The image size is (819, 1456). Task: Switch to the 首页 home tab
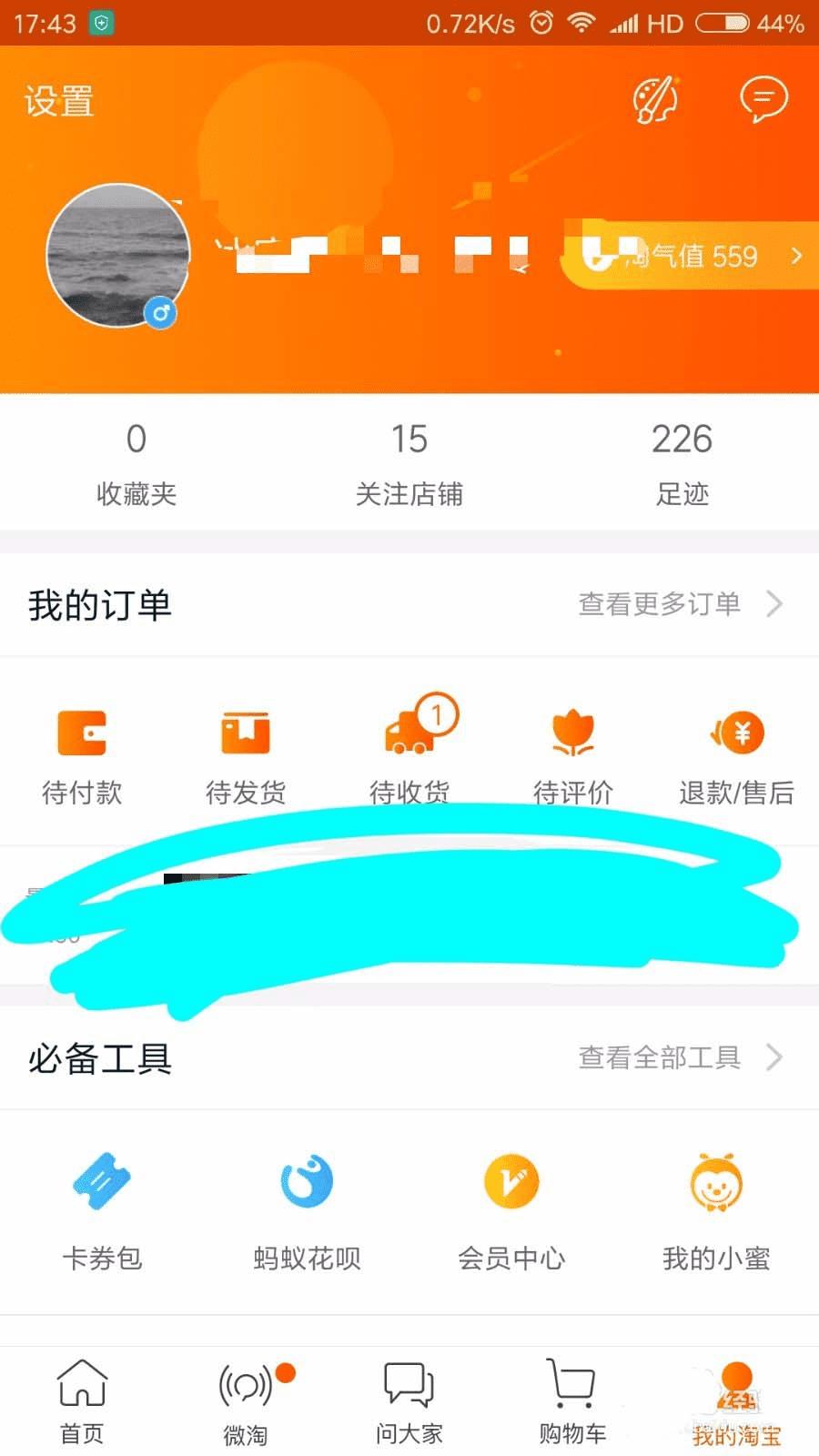pyautogui.click(x=82, y=1402)
